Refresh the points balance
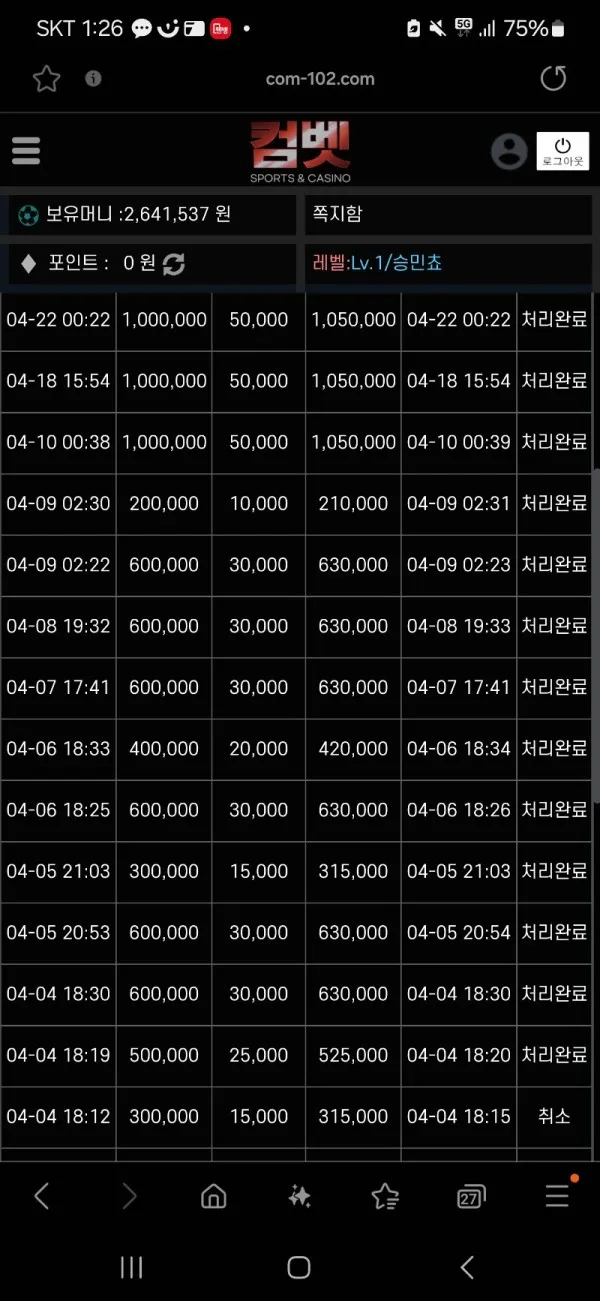The height and width of the screenshot is (1301, 600). (174, 264)
